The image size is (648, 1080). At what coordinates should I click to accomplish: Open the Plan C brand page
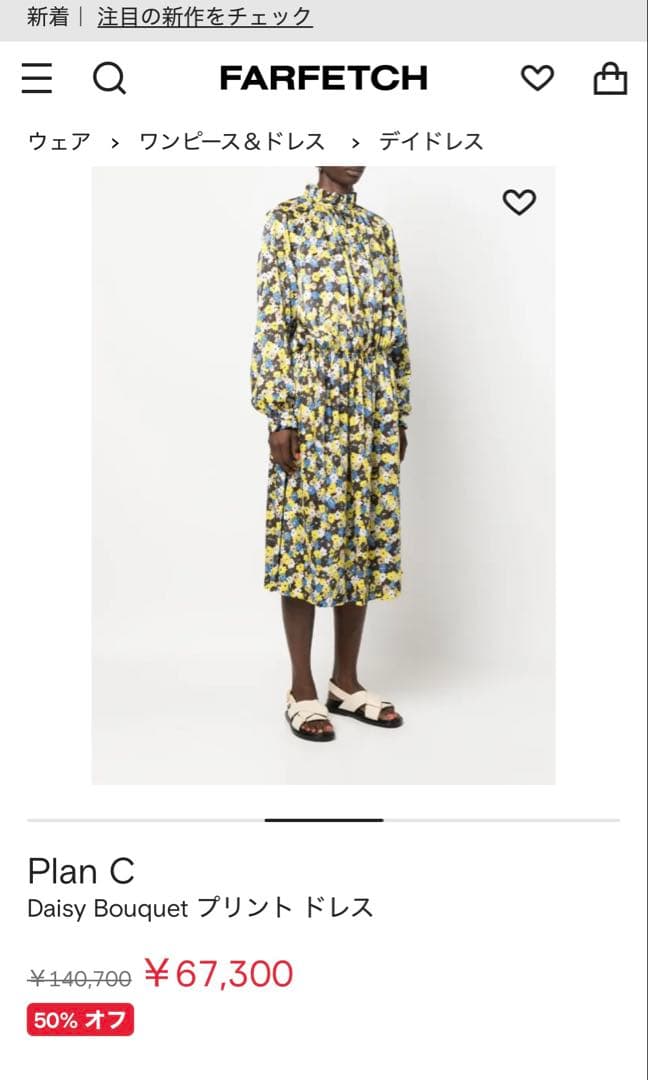pyautogui.click(x=81, y=871)
